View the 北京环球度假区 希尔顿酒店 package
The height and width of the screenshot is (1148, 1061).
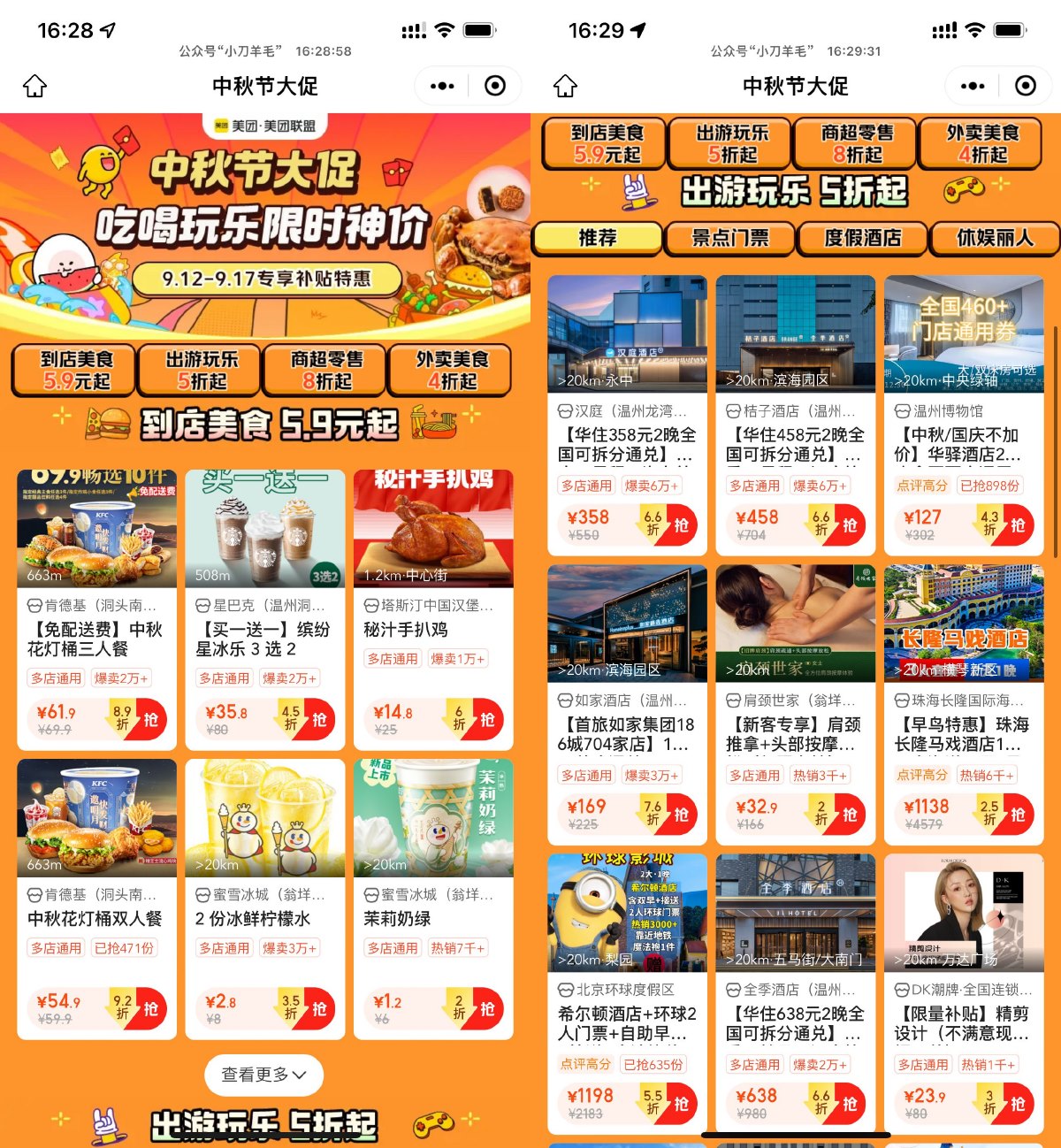(x=627, y=1023)
